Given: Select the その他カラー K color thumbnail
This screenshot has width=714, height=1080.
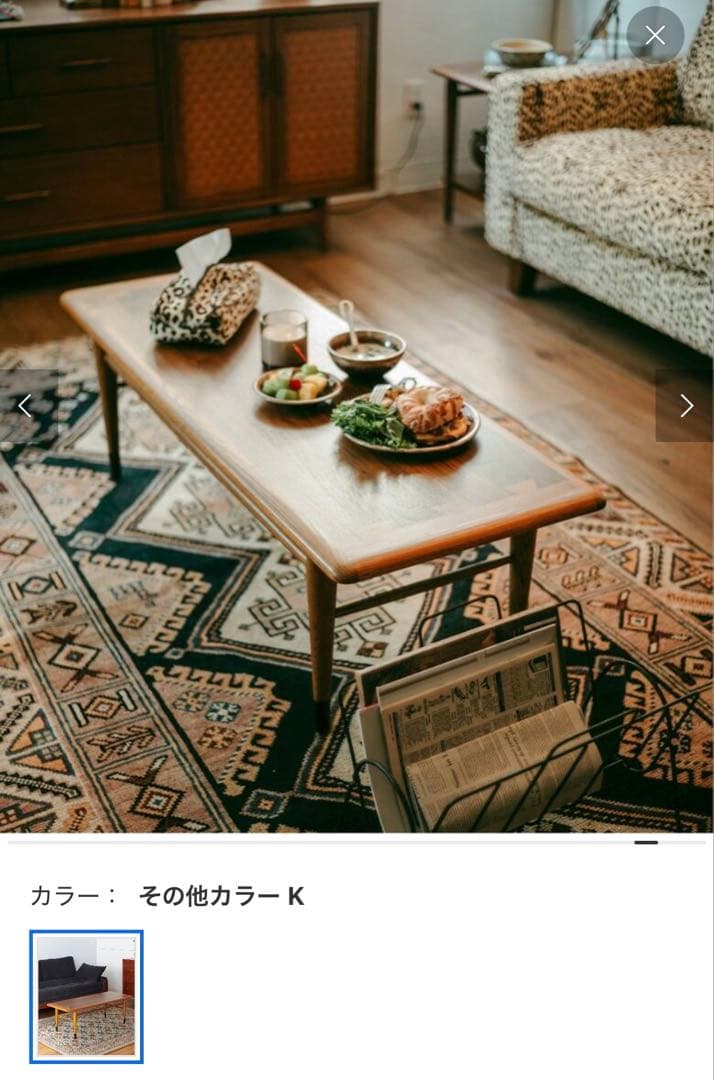Looking at the screenshot, I should 86,996.
